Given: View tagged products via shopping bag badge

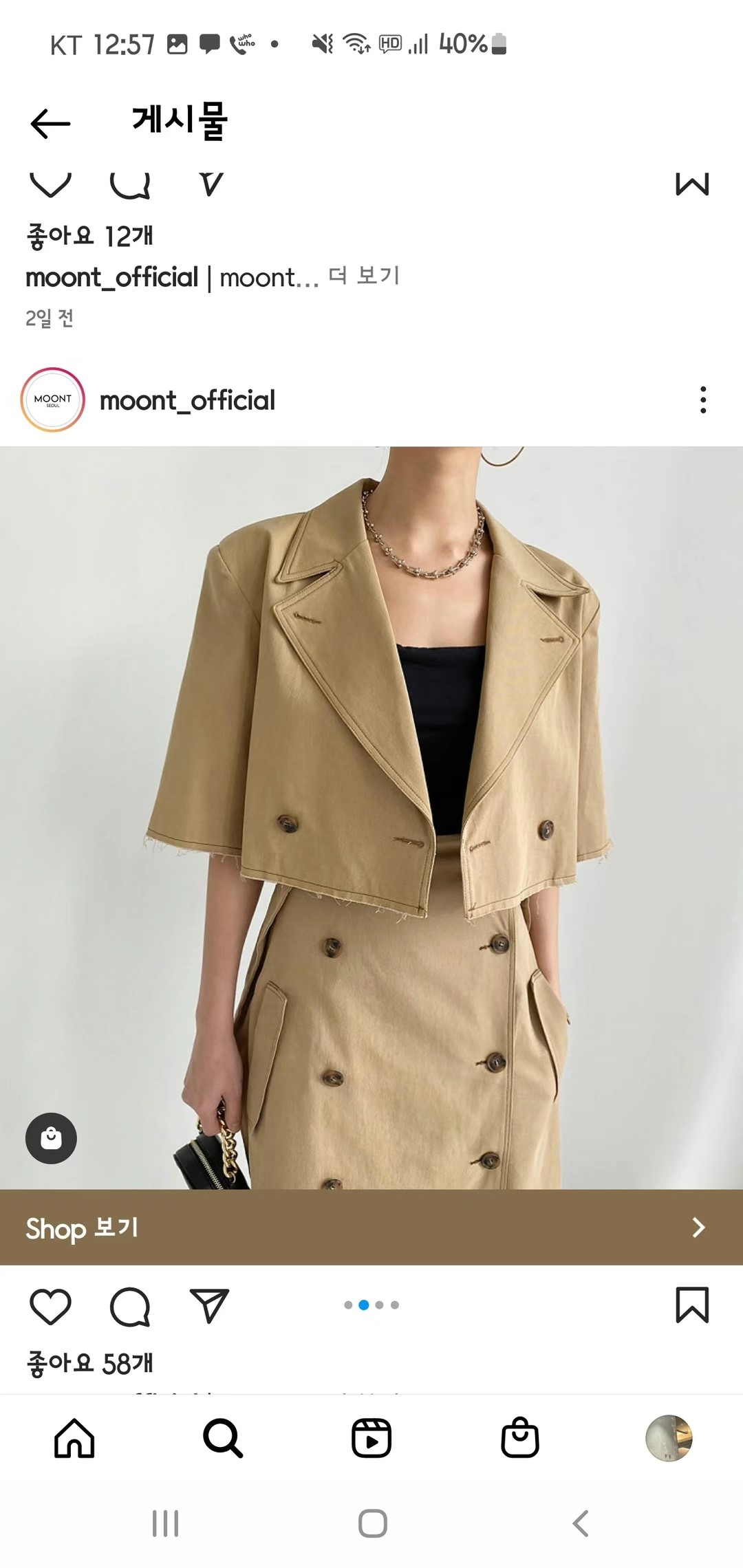Looking at the screenshot, I should click(x=51, y=1138).
